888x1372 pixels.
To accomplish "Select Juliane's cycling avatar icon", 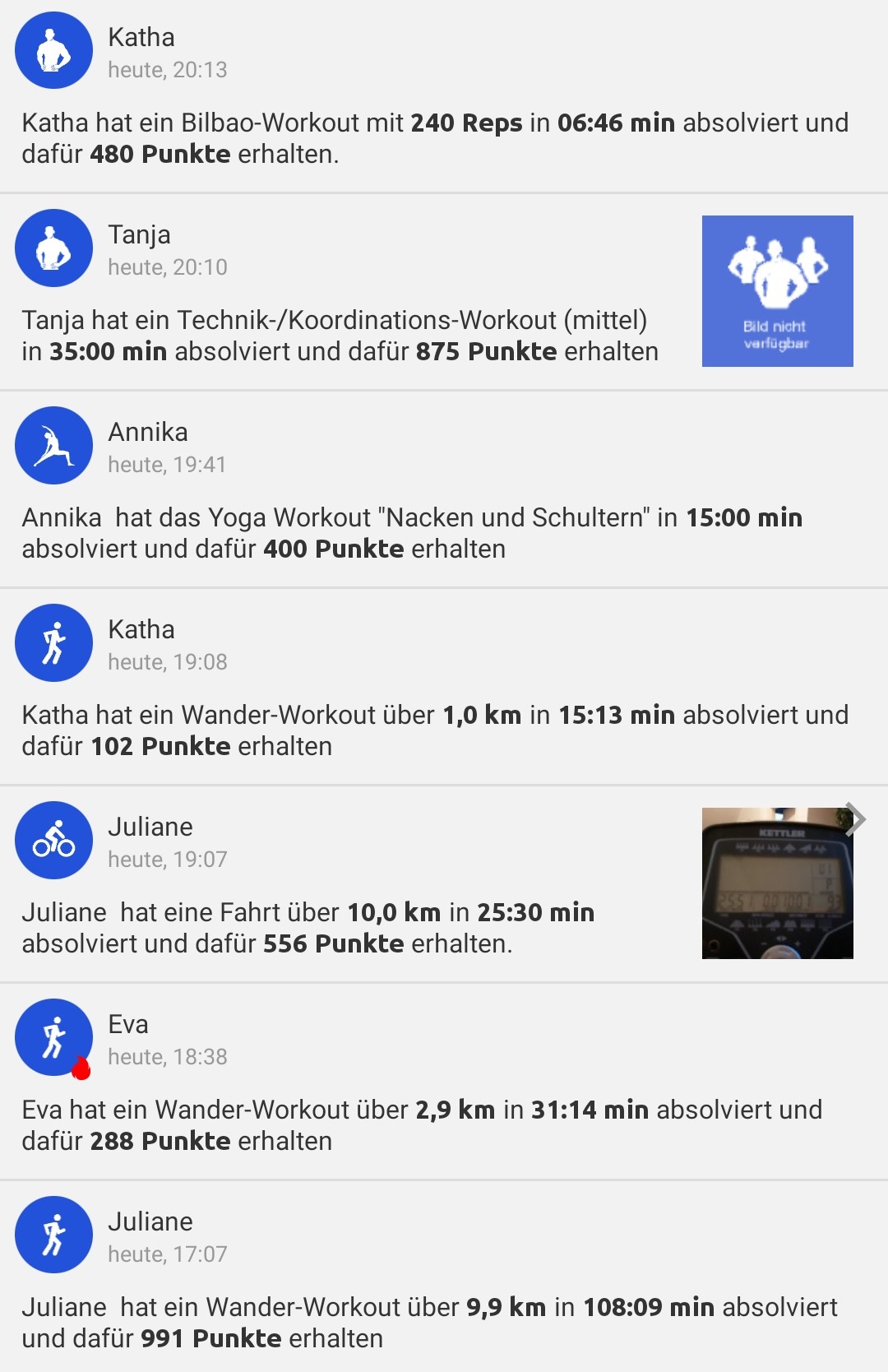I will [53, 840].
